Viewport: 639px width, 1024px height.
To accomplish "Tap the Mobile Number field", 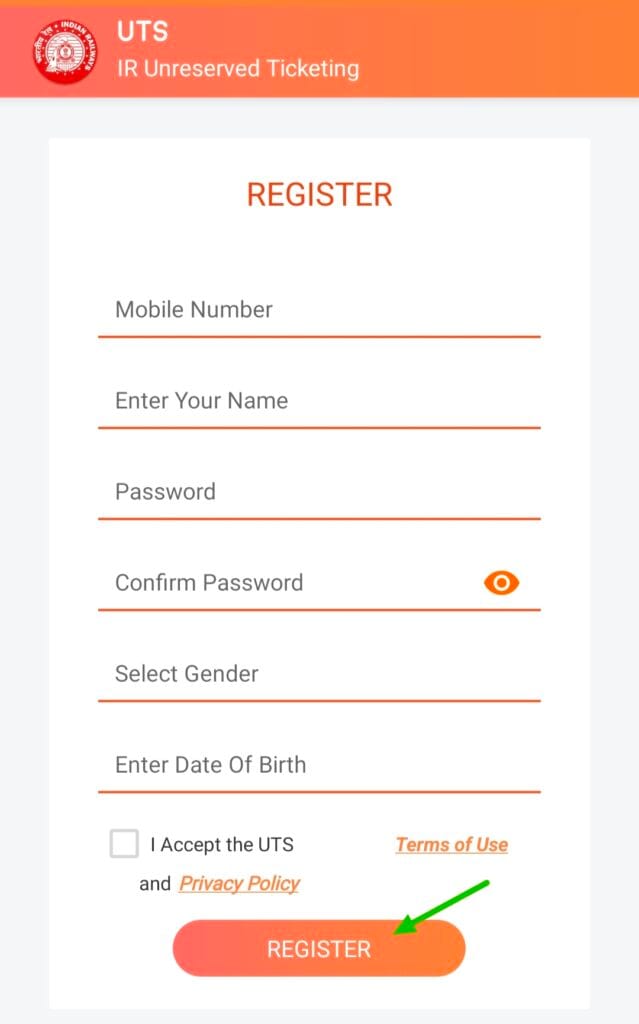I will click(x=319, y=311).
